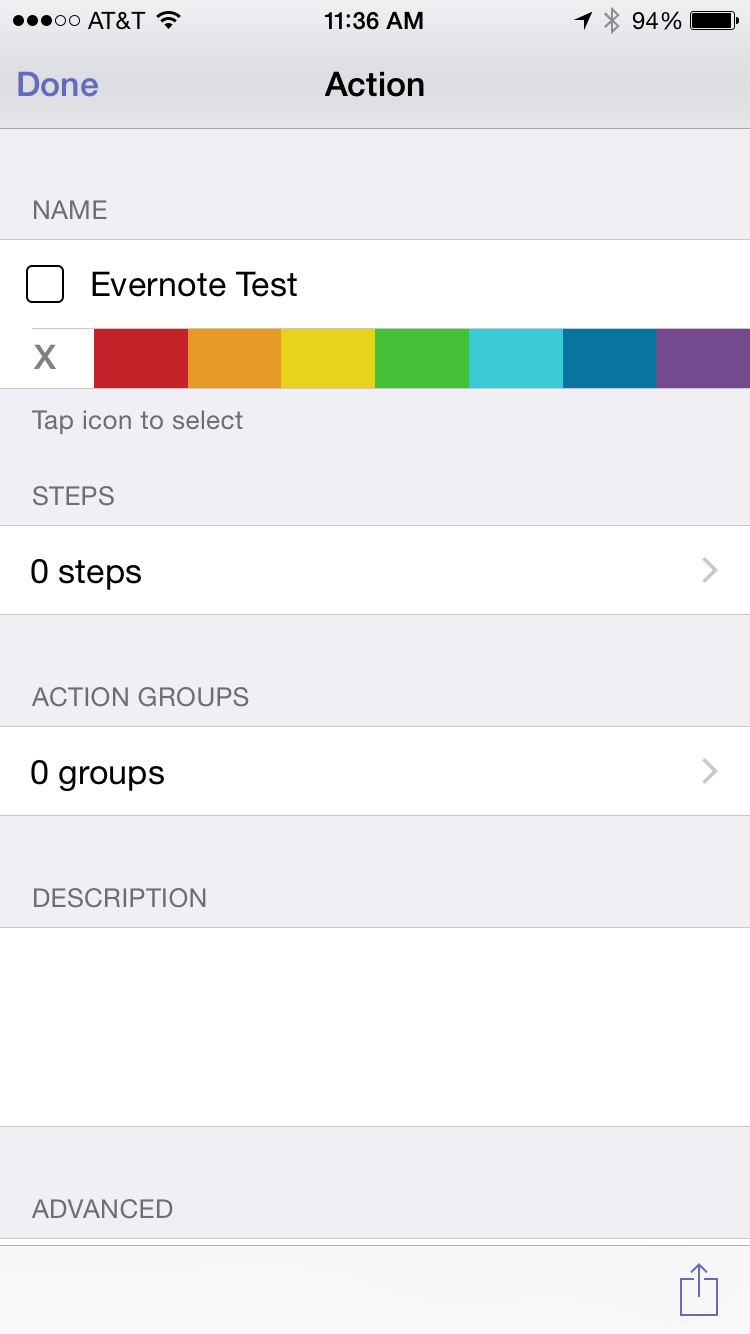Image resolution: width=750 pixels, height=1334 pixels.
Task: Open the 0 groups row
Action: click(x=375, y=771)
